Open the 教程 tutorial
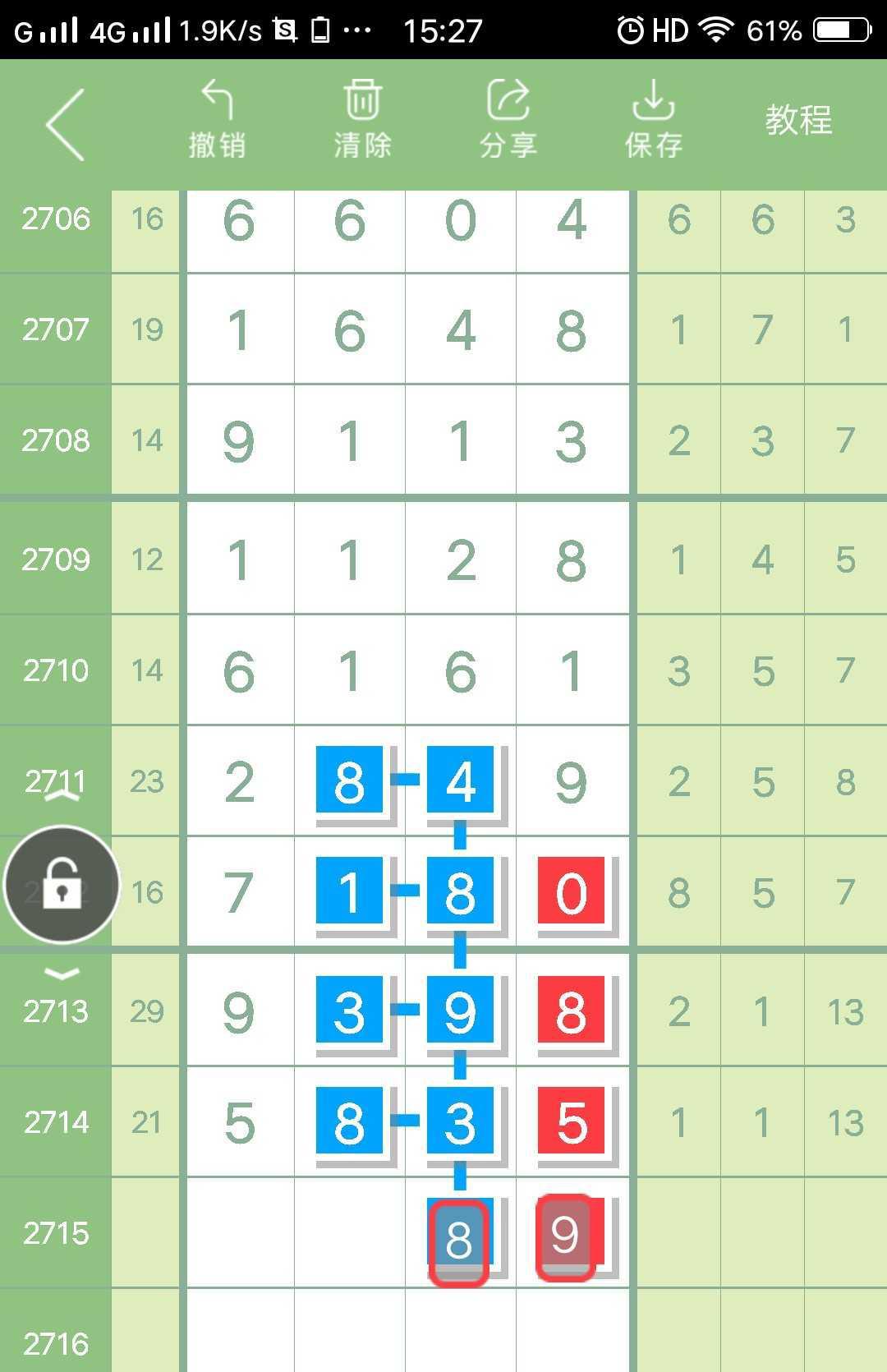 coord(798,120)
